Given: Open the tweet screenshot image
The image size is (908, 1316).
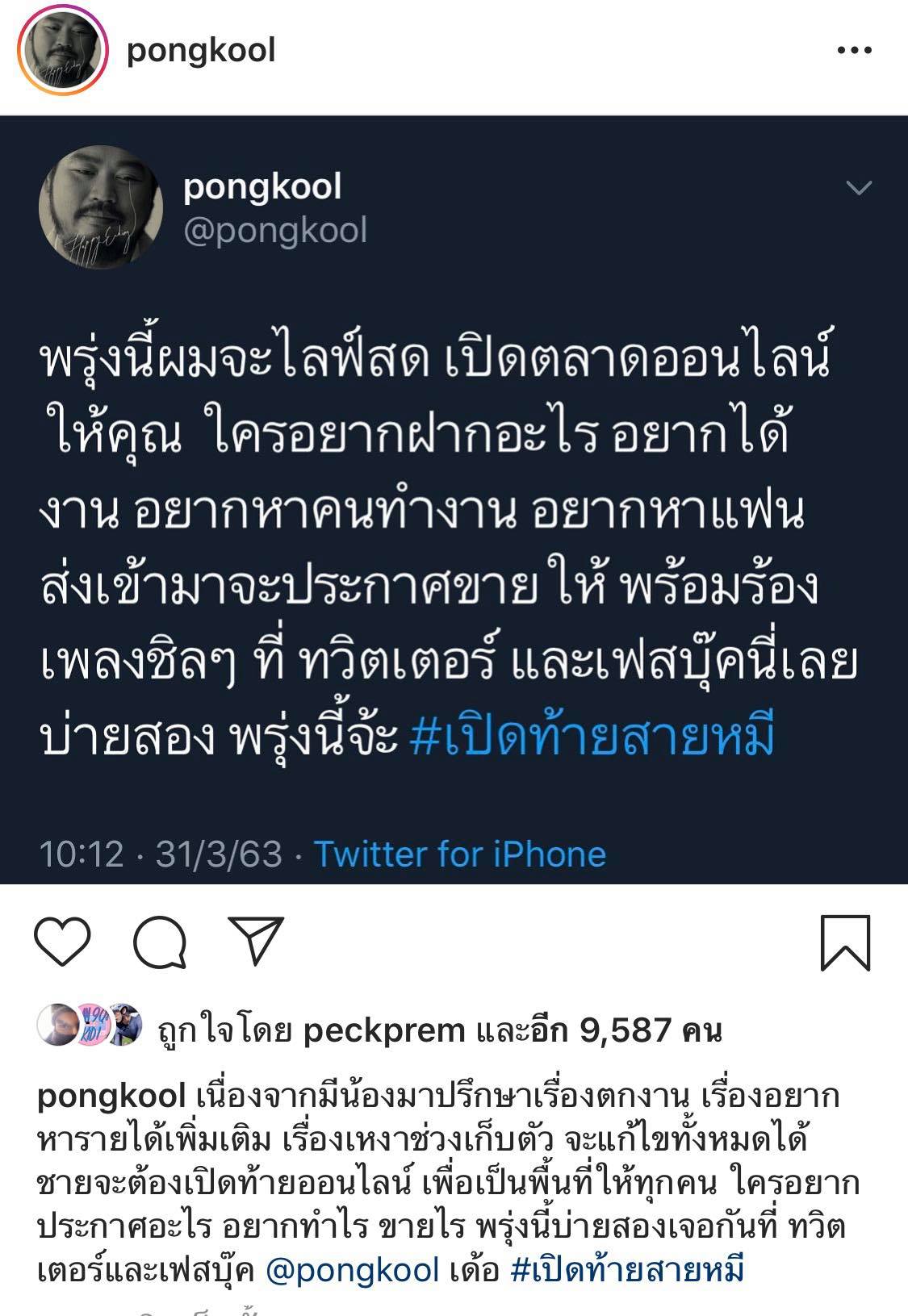Looking at the screenshot, I should pyautogui.click(x=454, y=500).
